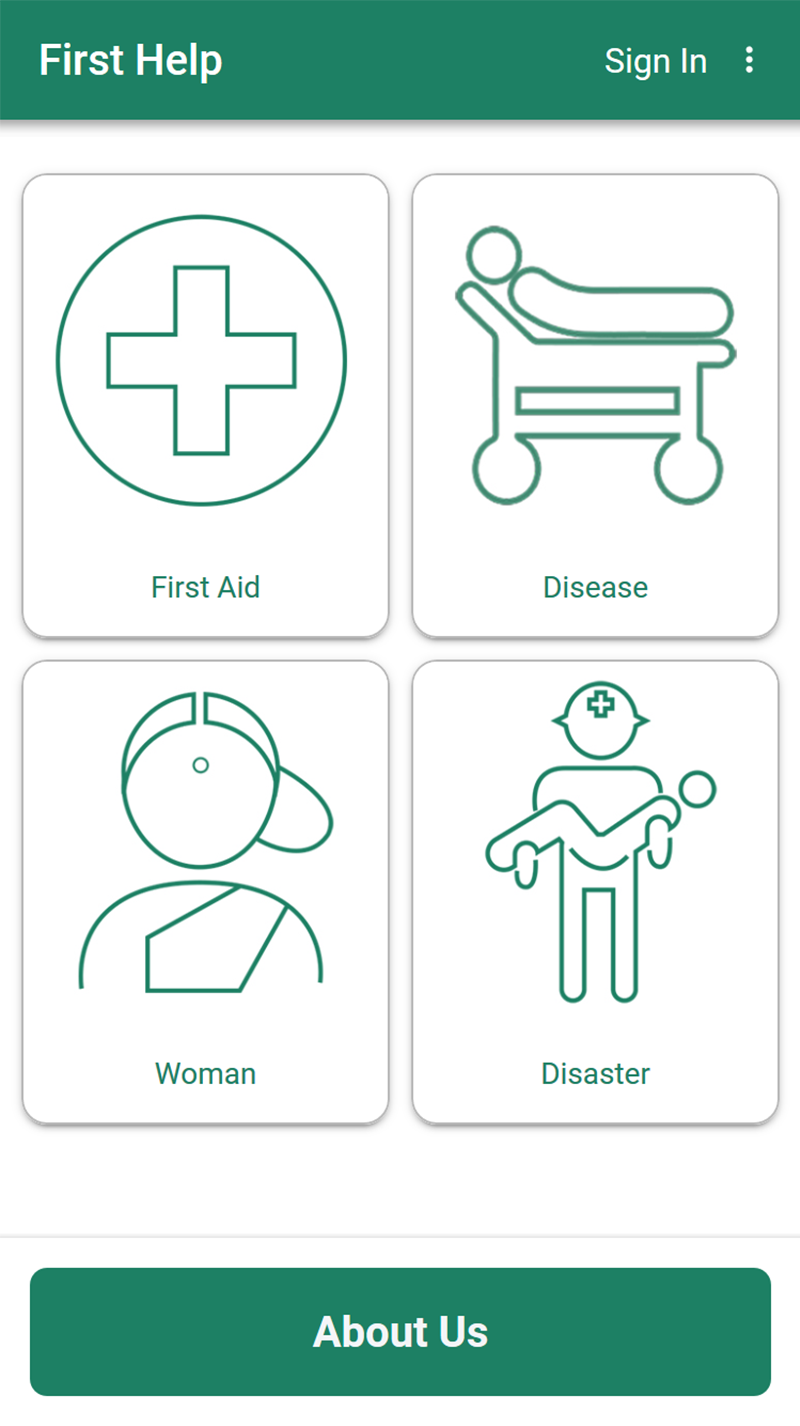
Task: Tap Sign In in the app bar
Action: [655, 61]
